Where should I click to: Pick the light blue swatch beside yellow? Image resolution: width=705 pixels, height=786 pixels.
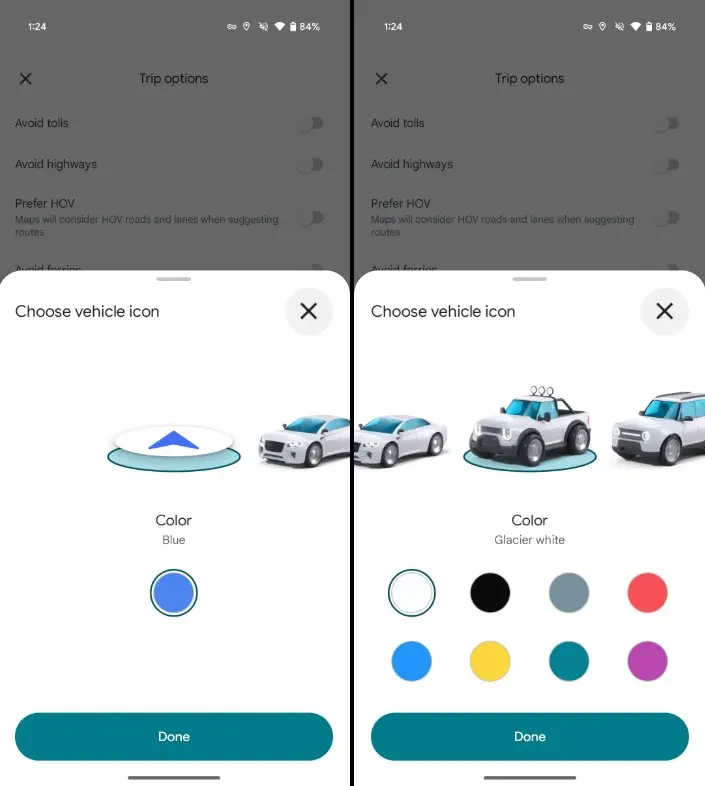point(411,661)
